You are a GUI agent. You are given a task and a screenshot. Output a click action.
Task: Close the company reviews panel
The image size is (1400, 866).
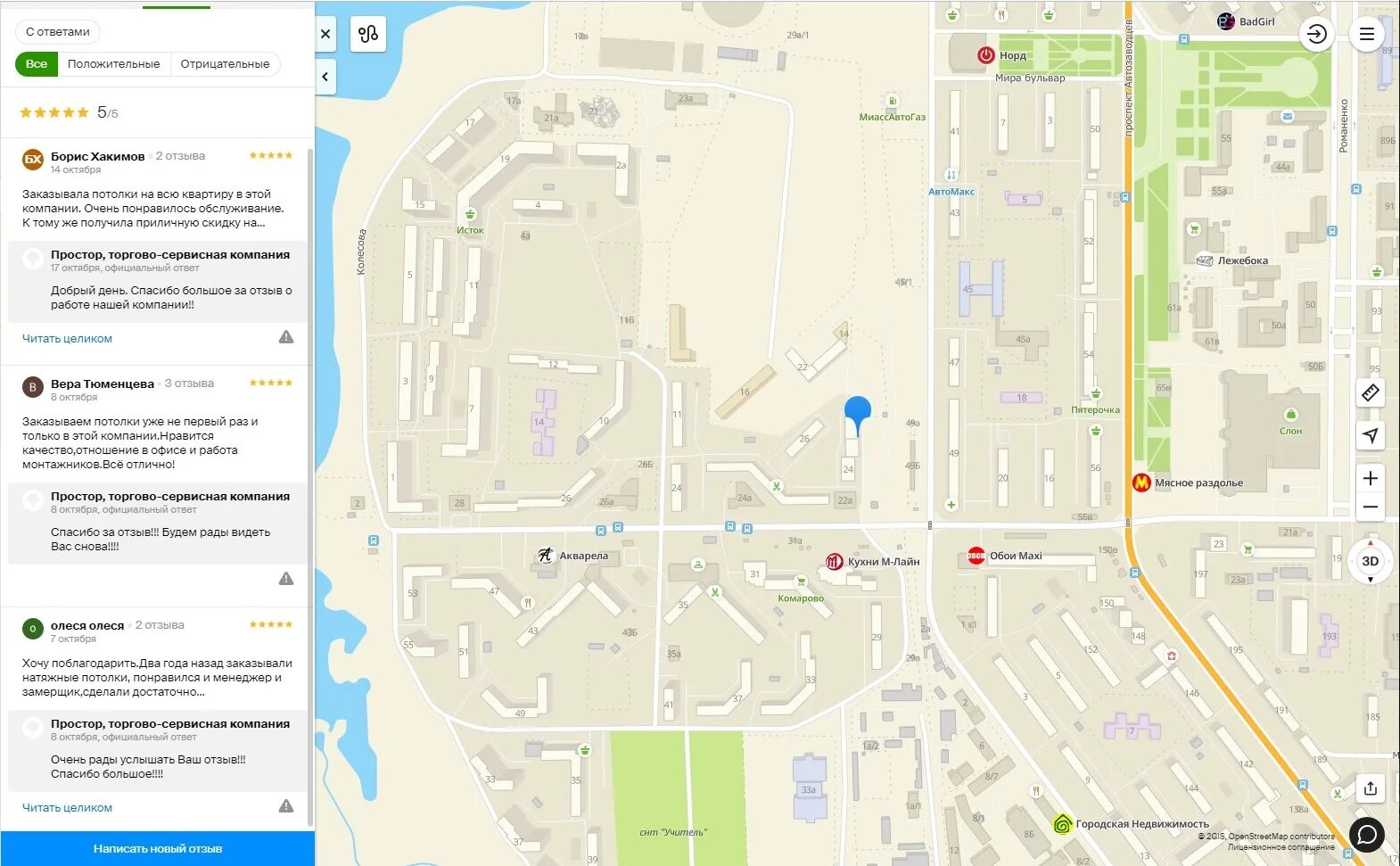(325, 34)
